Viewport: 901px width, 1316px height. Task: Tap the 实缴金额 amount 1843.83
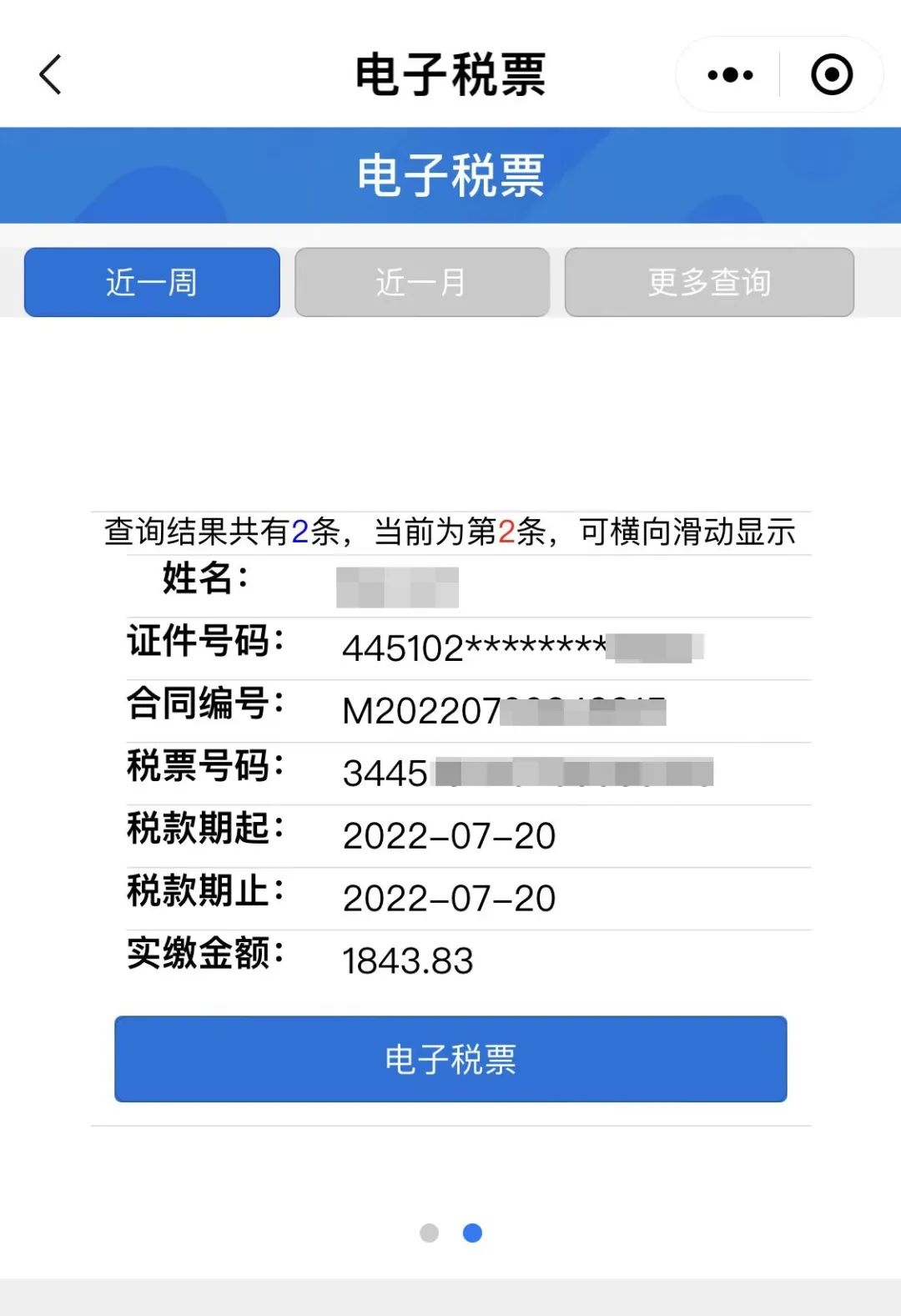pyautogui.click(x=406, y=961)
